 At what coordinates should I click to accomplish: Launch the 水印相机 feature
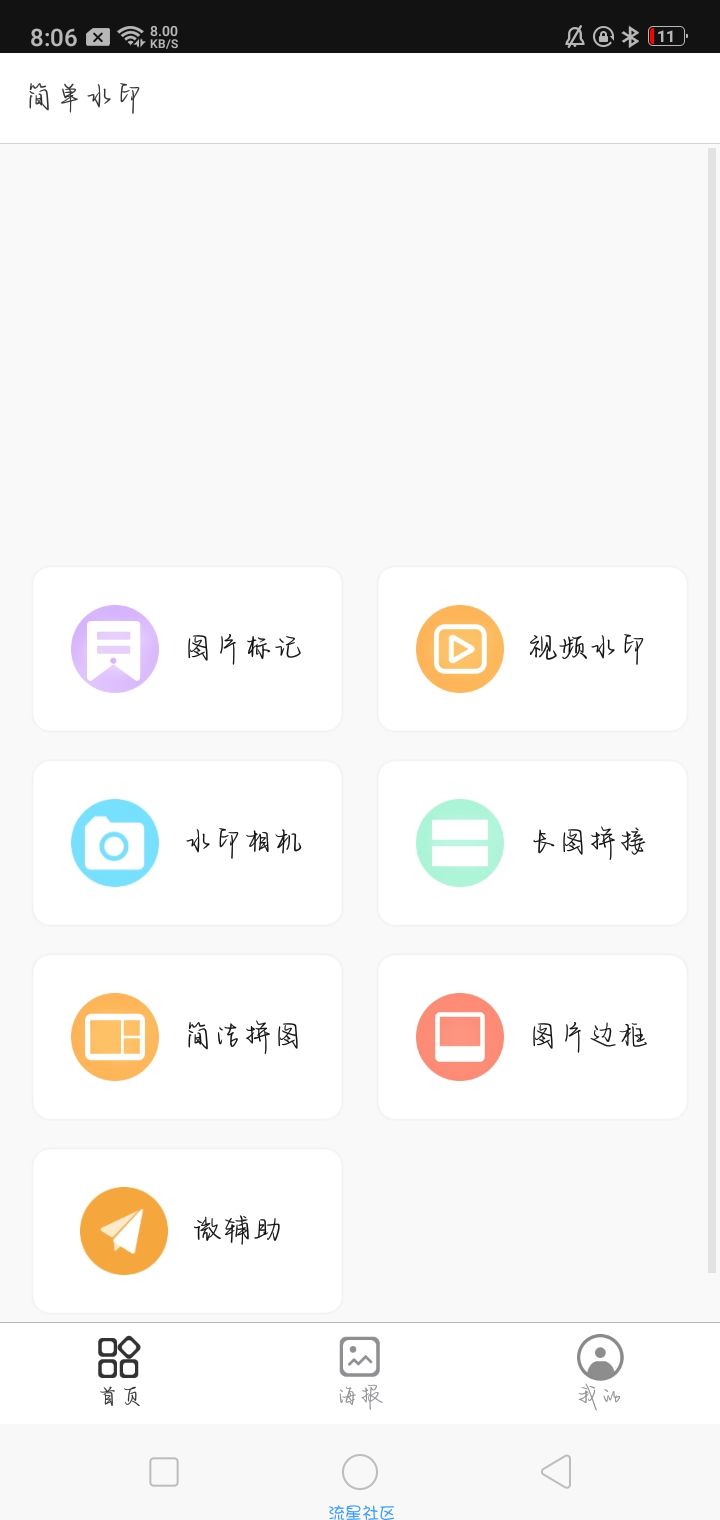point(188,843)
